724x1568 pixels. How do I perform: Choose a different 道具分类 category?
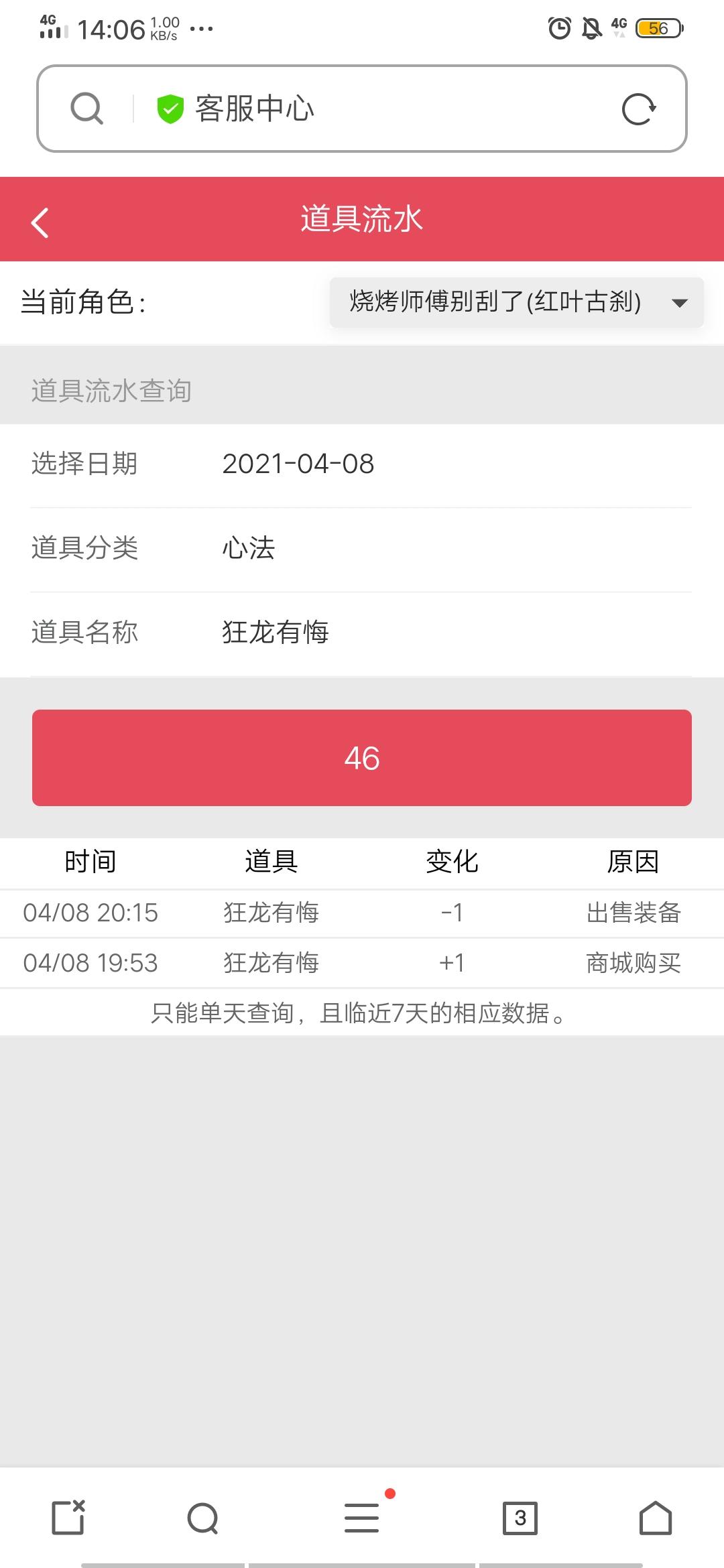tap(249, 549)
